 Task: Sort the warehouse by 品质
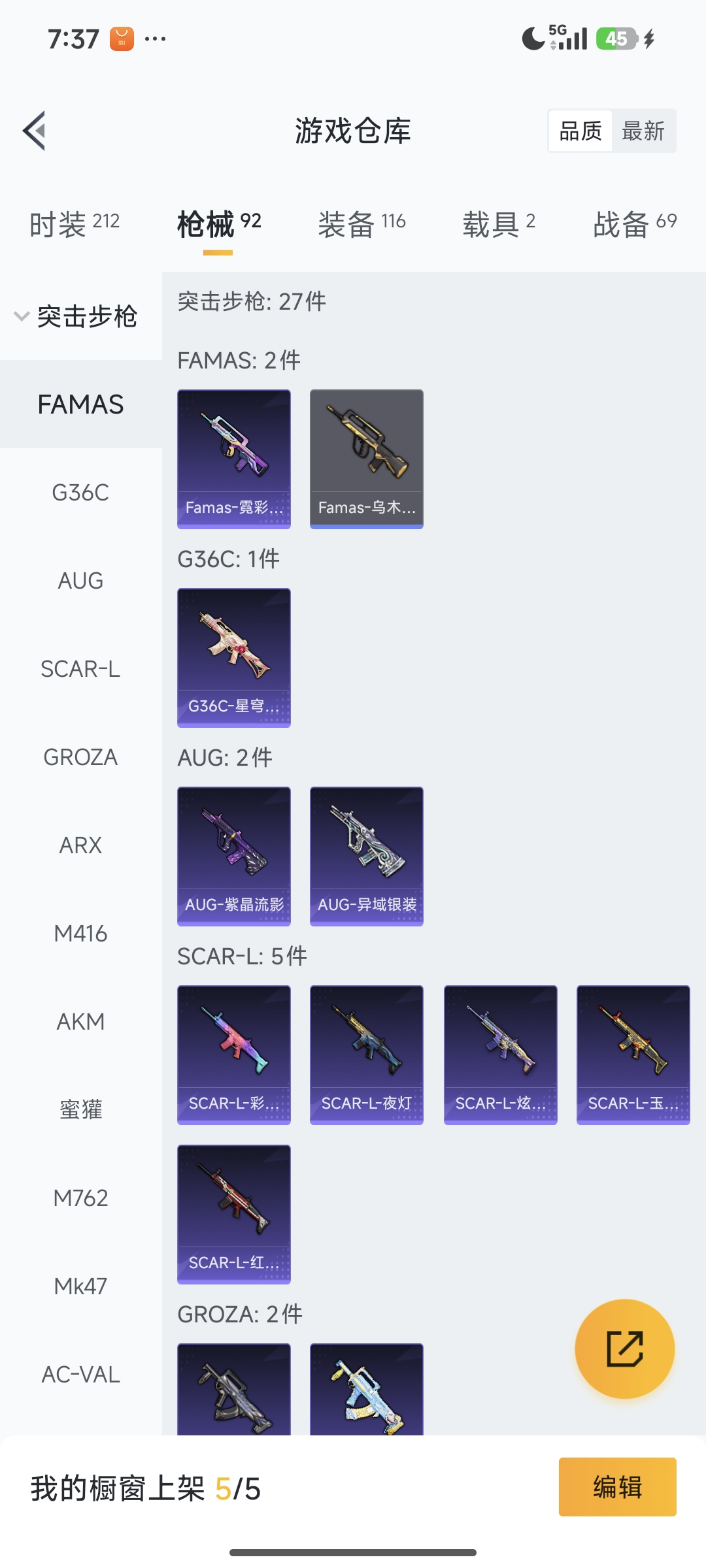pyautogui.click(x=580, y=131)
